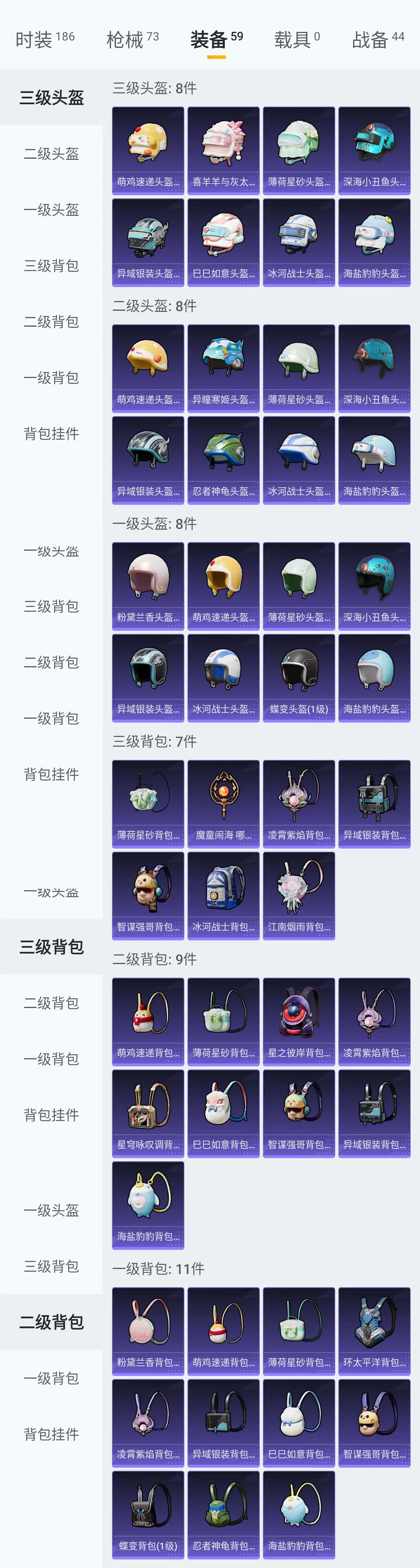Open the 粉黛兰香头盔 tile
The height and width of the screenshot is (1568, 420).
148,586
